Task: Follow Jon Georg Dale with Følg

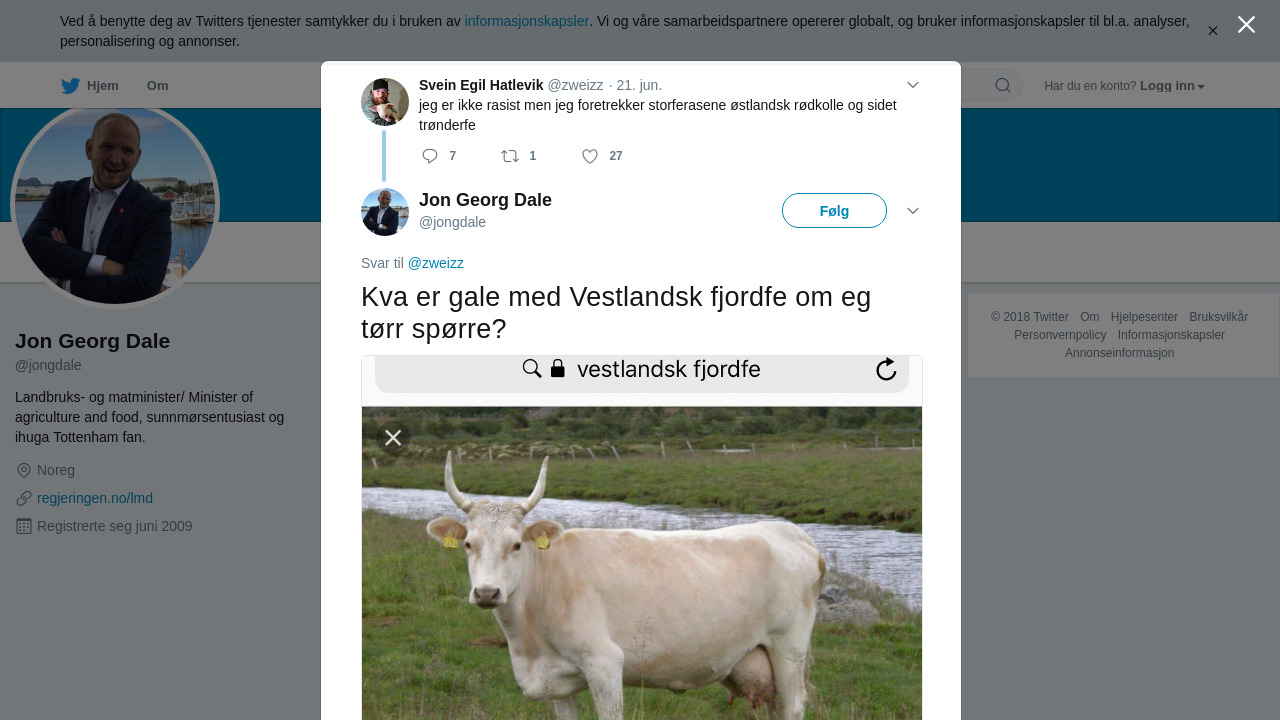Action: [x=834, y=211]
